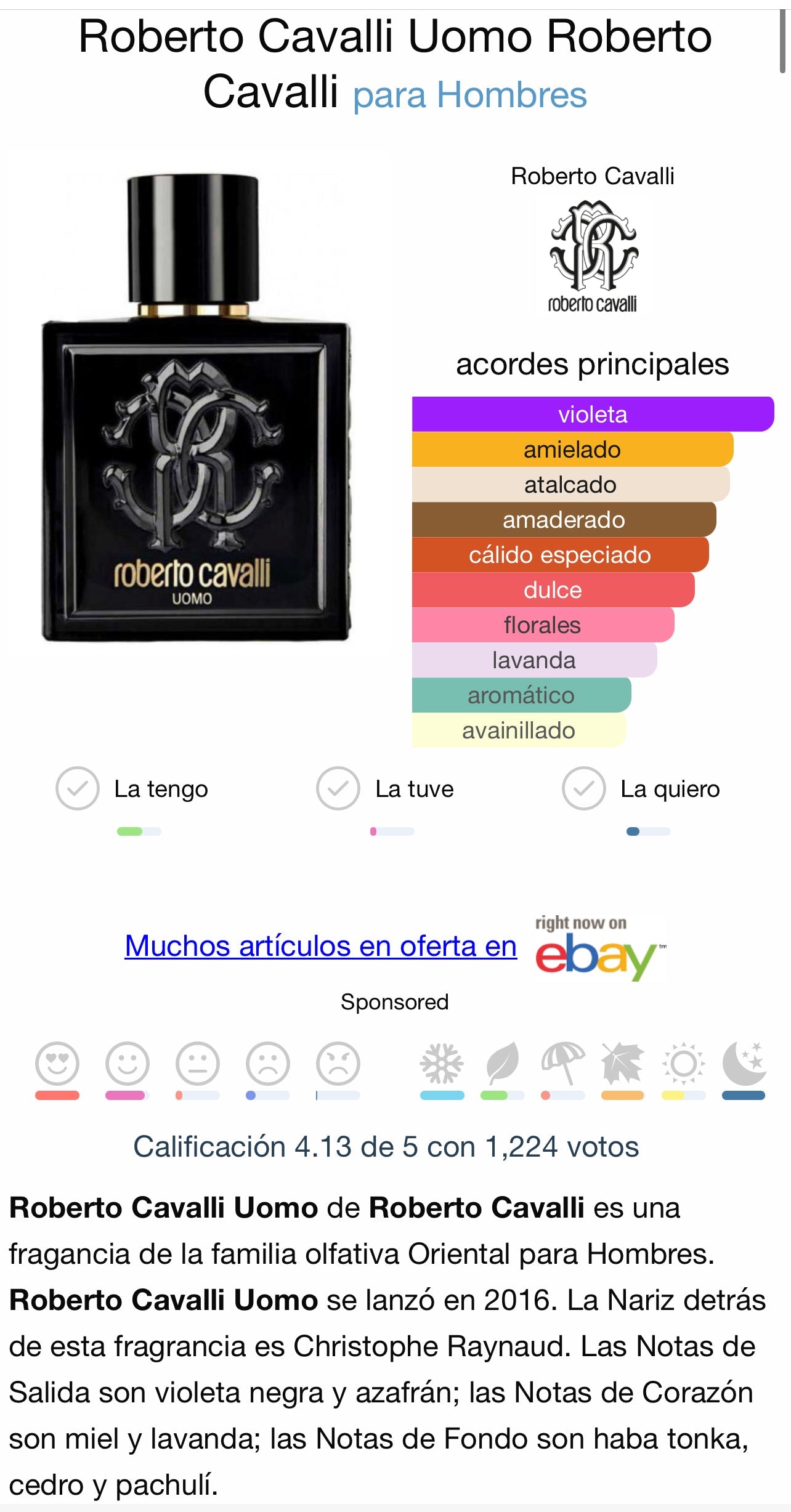Rate with the neutral face

tap(198, 1064)
